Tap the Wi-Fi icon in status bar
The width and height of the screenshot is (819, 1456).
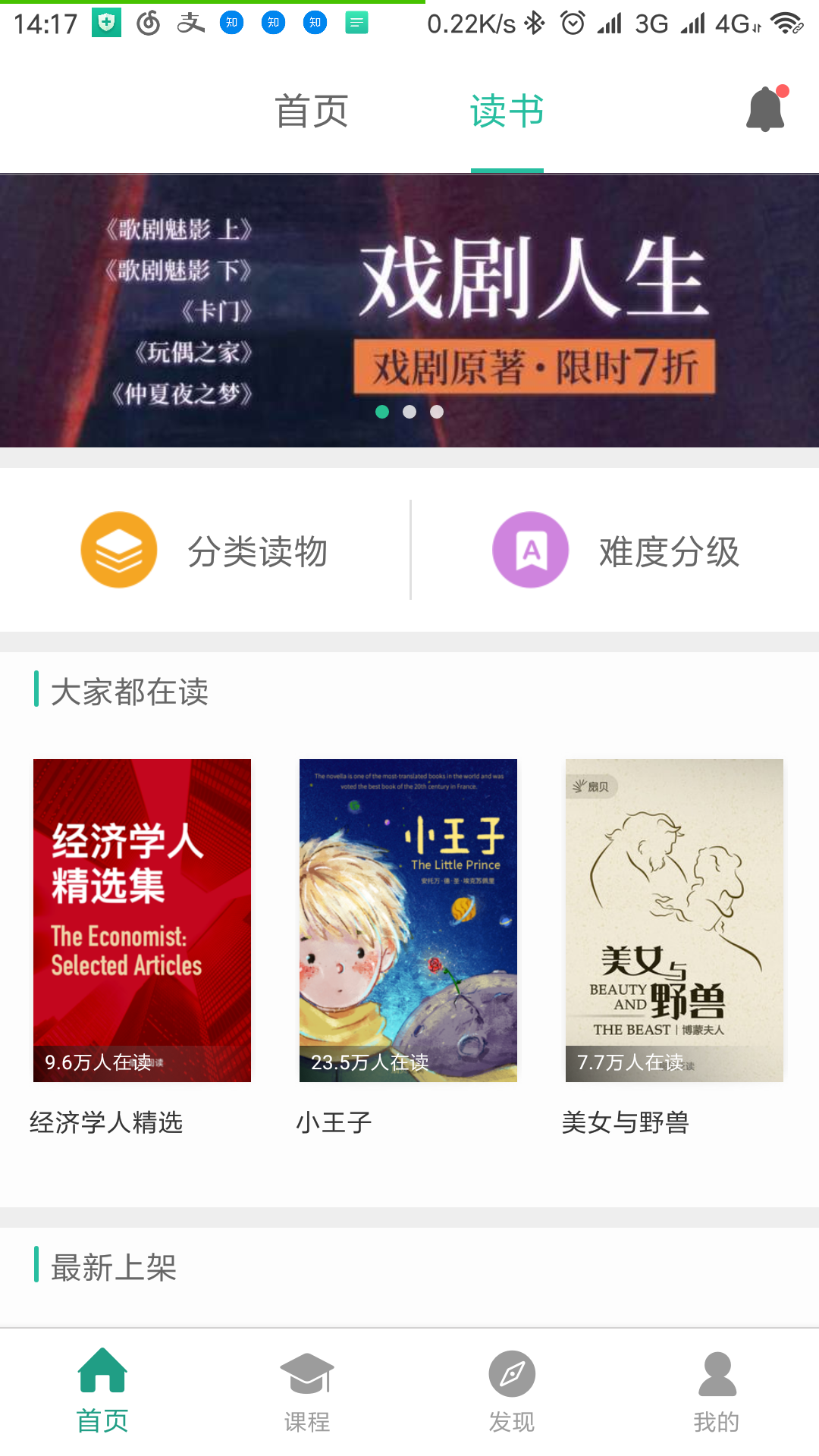[786, 23]
